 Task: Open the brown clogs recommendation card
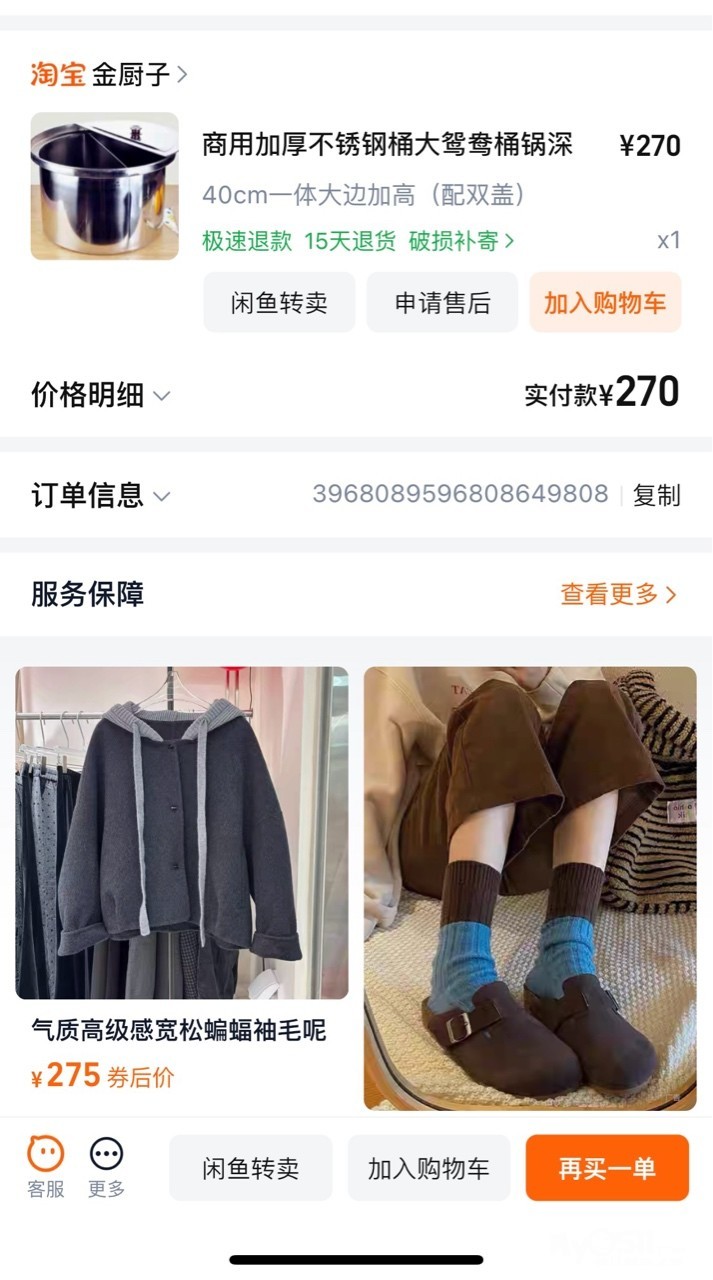(530, 888)
